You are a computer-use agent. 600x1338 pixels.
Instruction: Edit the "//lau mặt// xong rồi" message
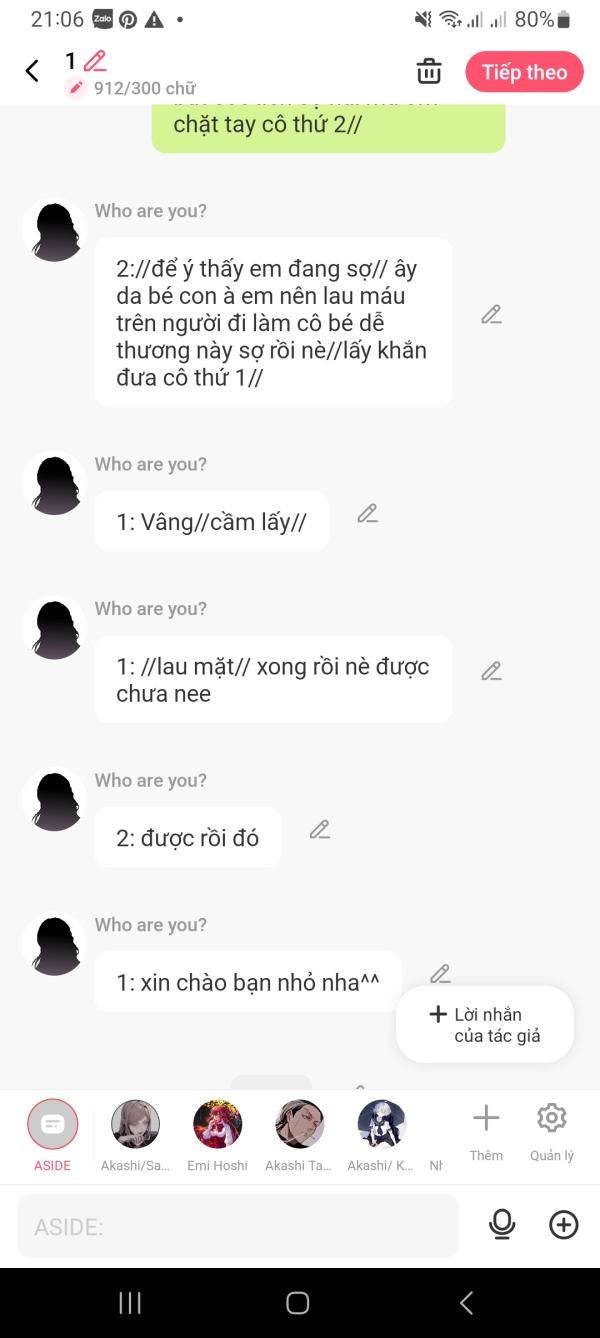491,671
